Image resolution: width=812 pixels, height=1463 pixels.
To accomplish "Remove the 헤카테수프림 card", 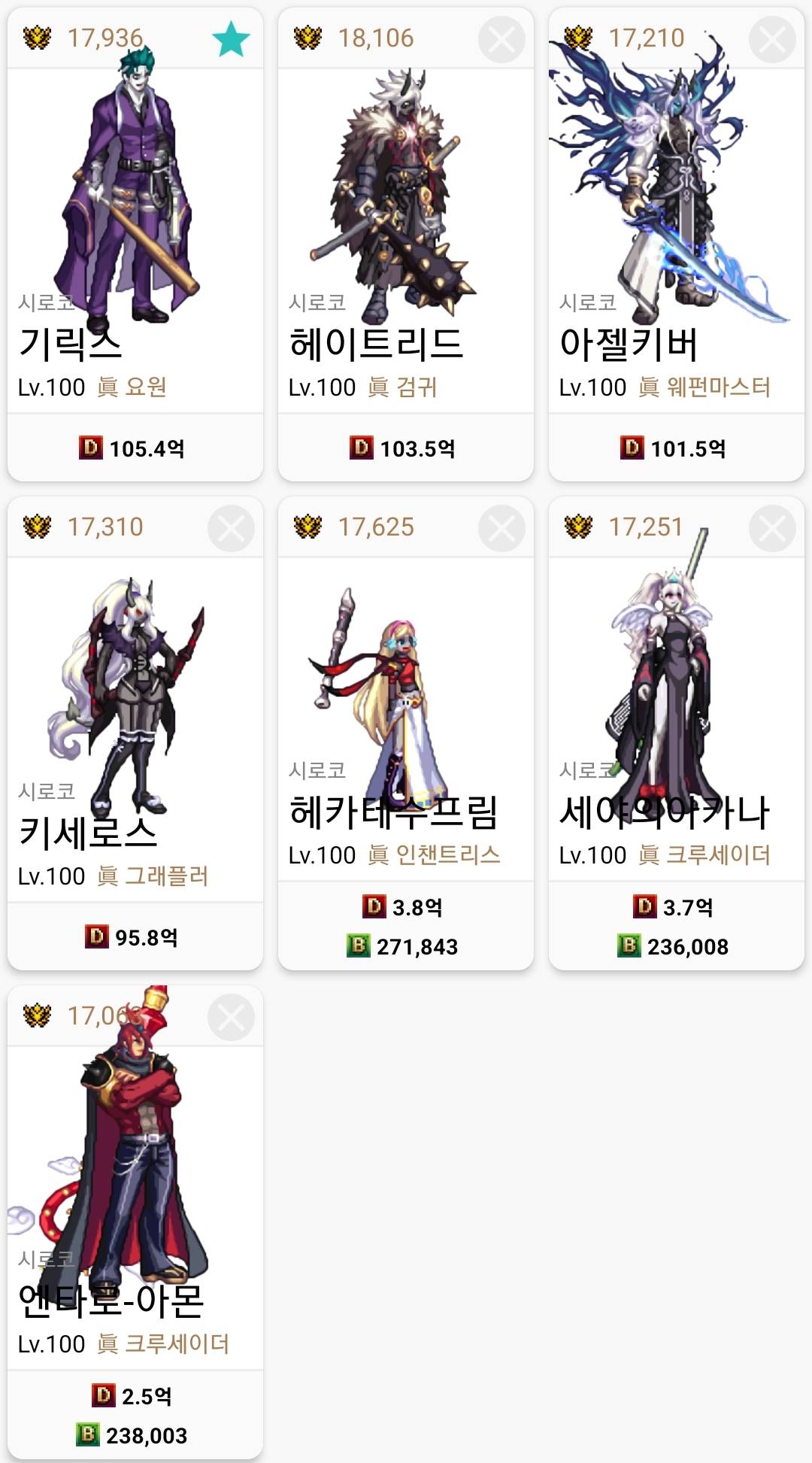I will [x=501, y=529].
